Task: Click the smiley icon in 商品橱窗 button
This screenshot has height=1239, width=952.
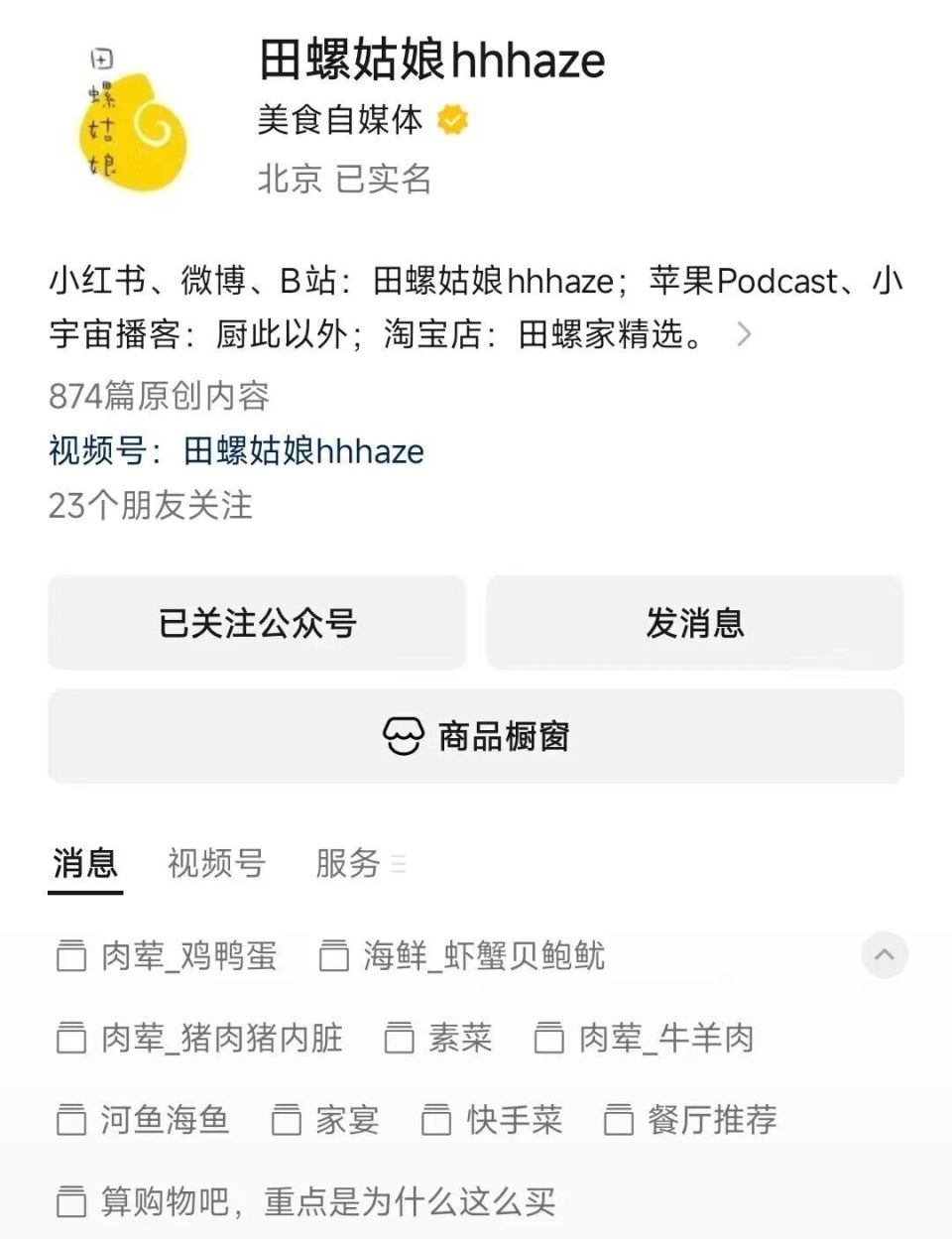Action: tap(404, 736)
